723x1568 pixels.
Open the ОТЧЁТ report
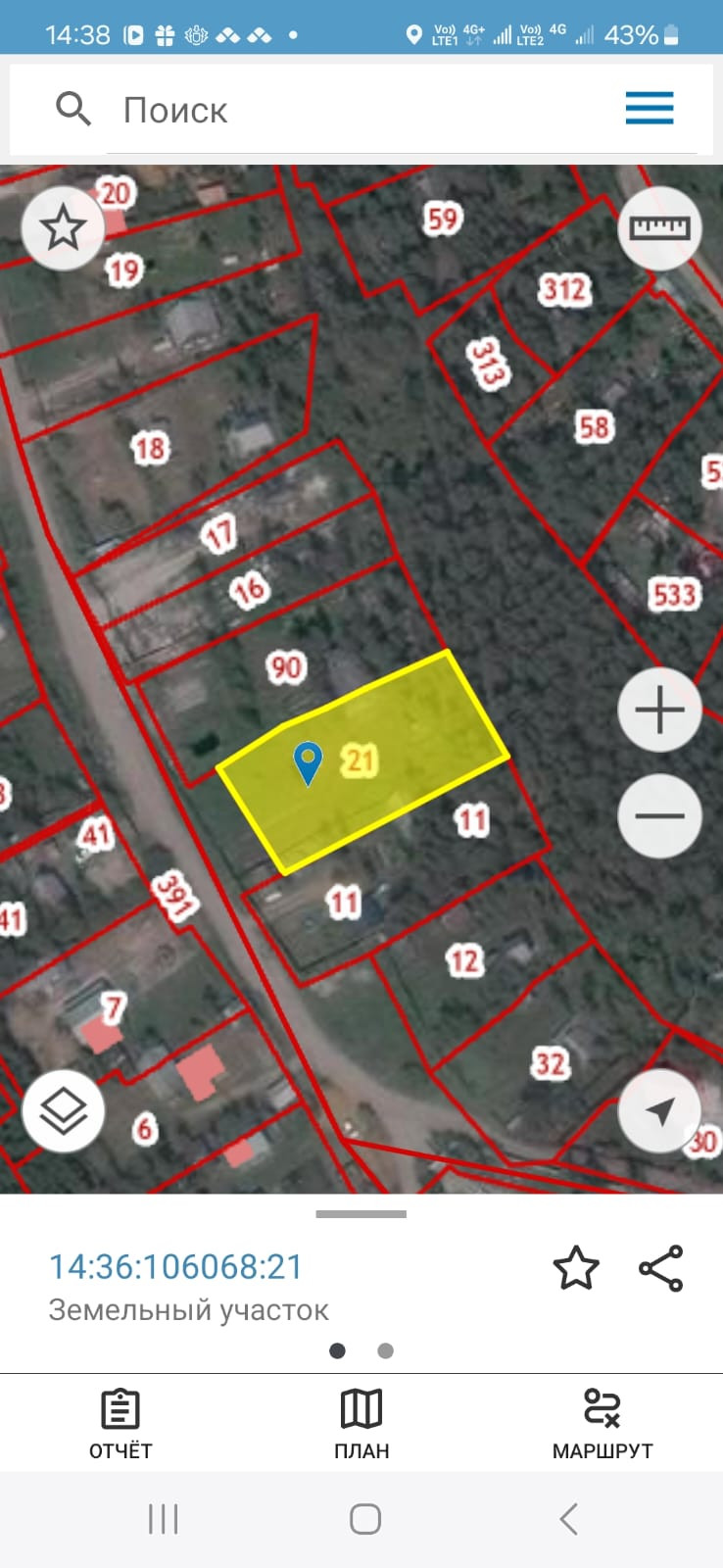point(120,1424)
